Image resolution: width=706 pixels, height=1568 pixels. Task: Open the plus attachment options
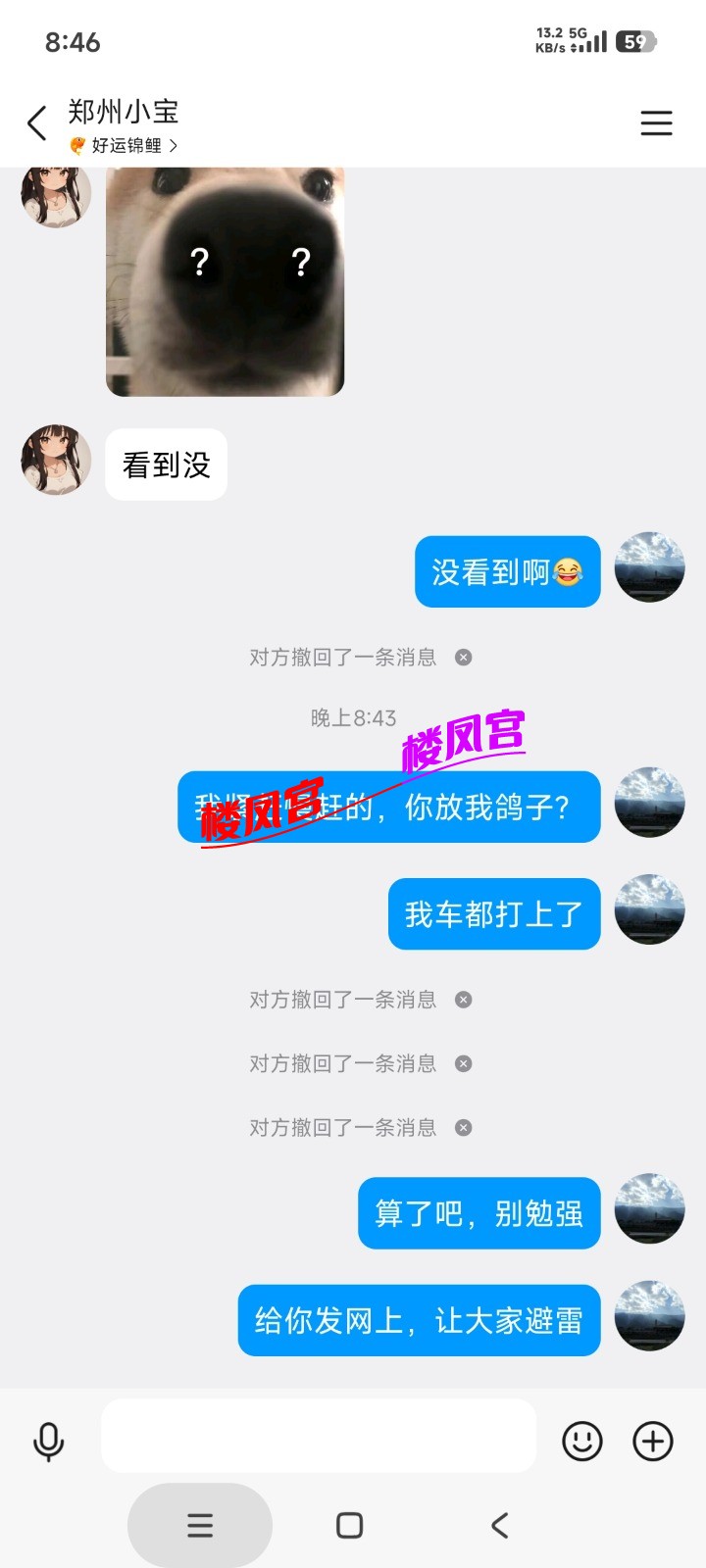click(653, 1442)
